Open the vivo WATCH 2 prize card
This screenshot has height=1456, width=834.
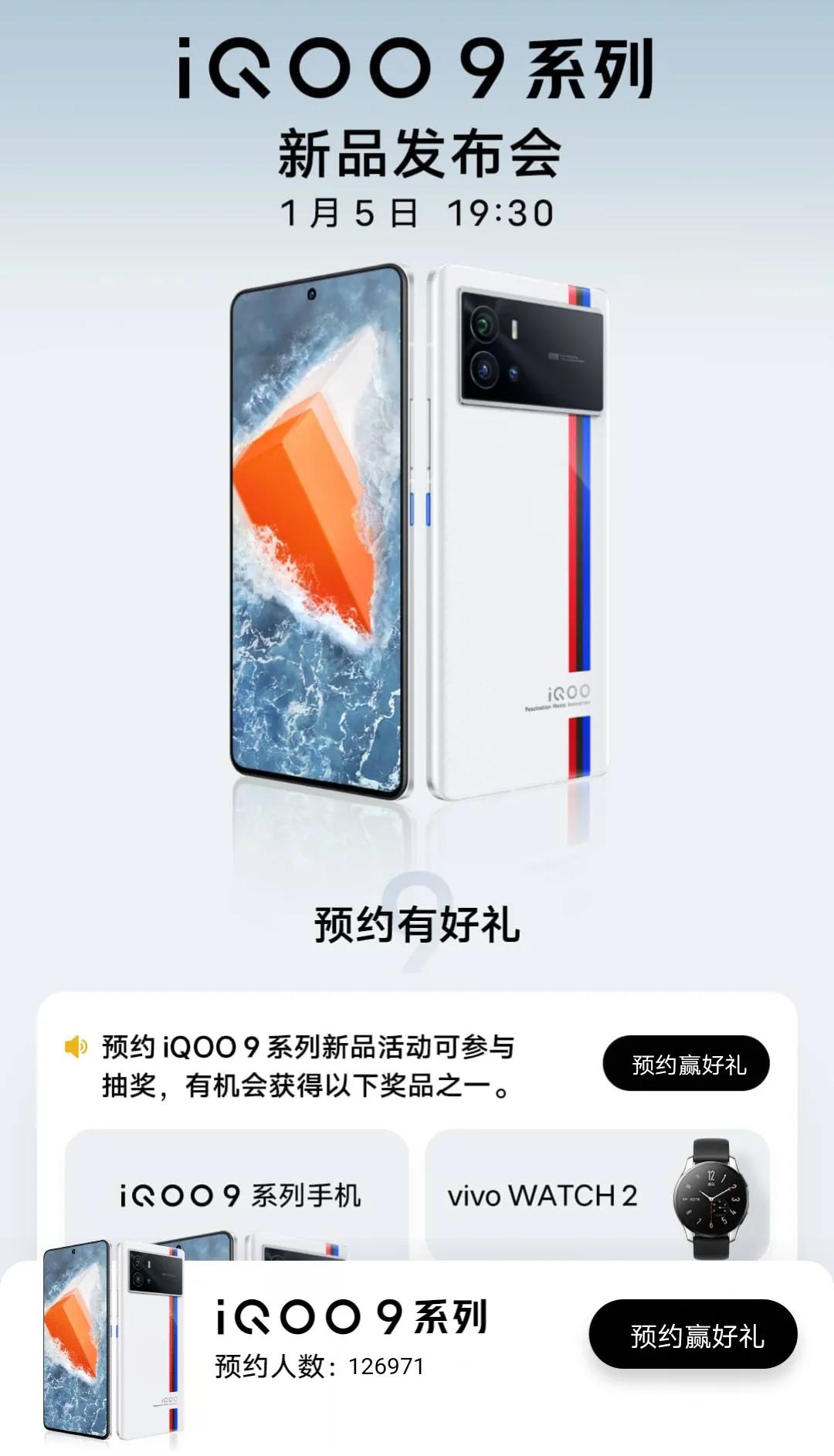[596, 1195]
